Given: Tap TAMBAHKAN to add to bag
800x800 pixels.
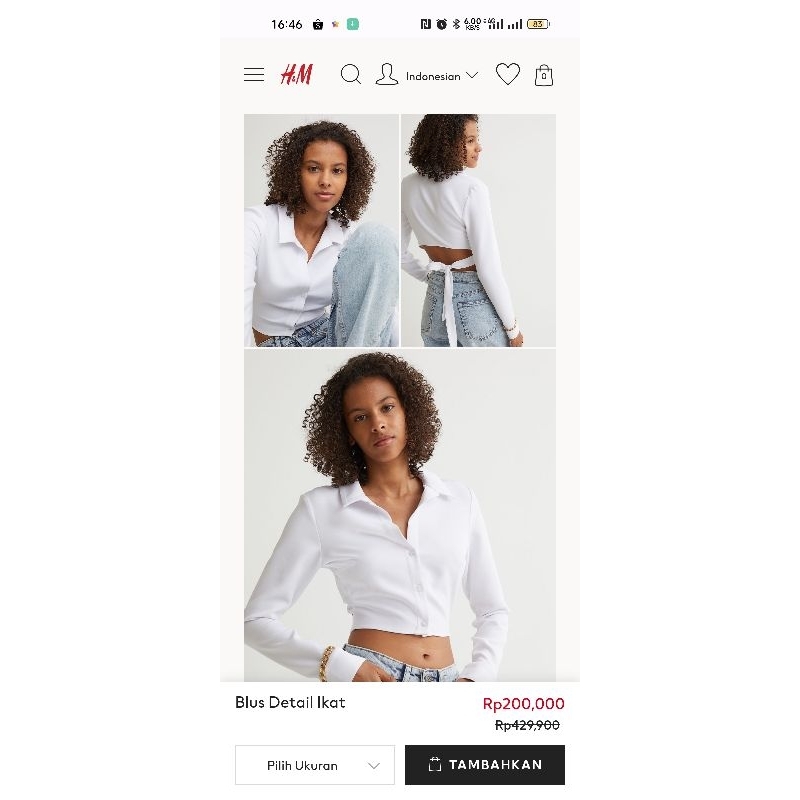Looking at the screenshot, I should 485,765.
